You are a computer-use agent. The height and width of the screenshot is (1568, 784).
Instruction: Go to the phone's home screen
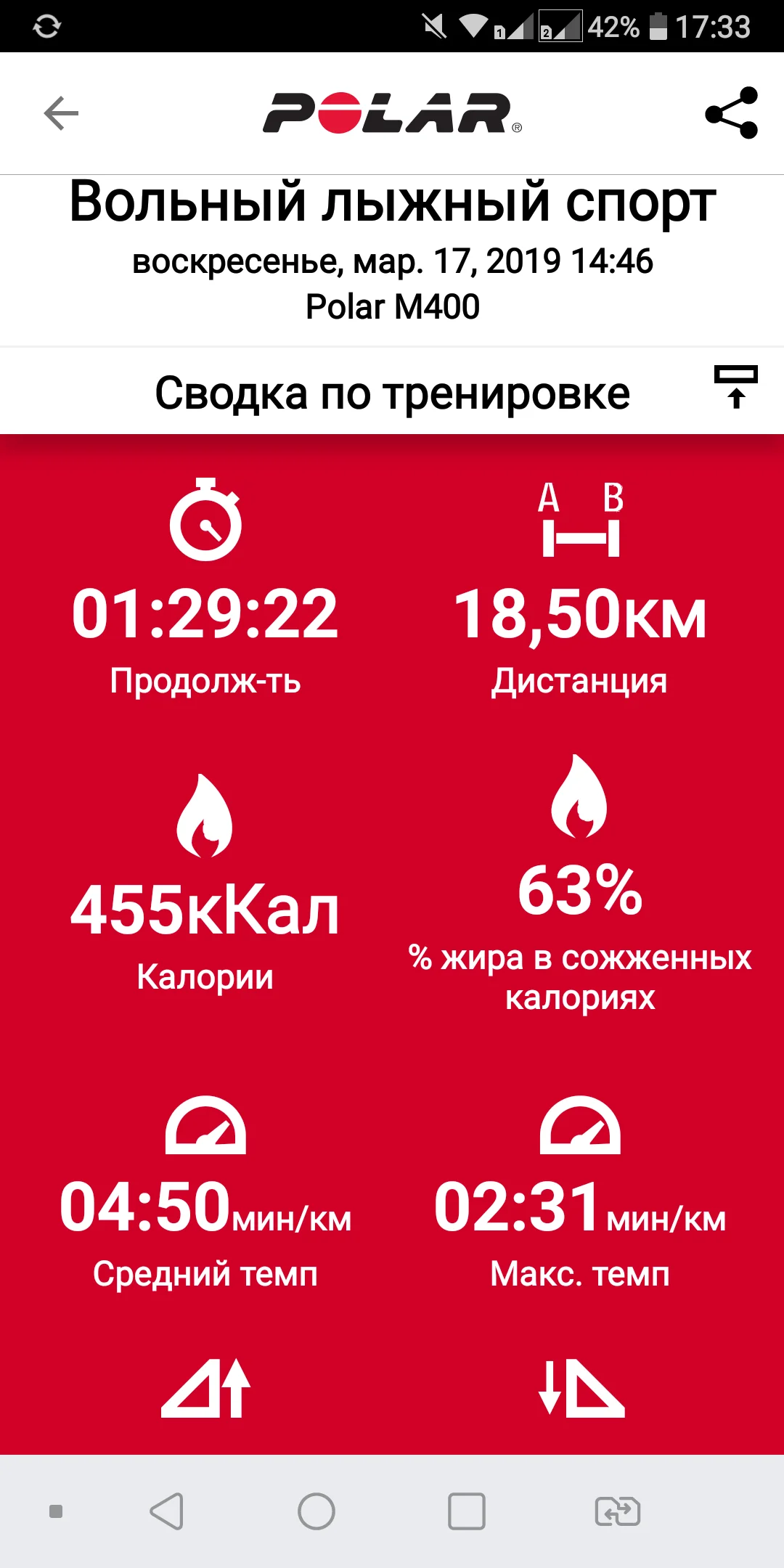point(317,1512)
